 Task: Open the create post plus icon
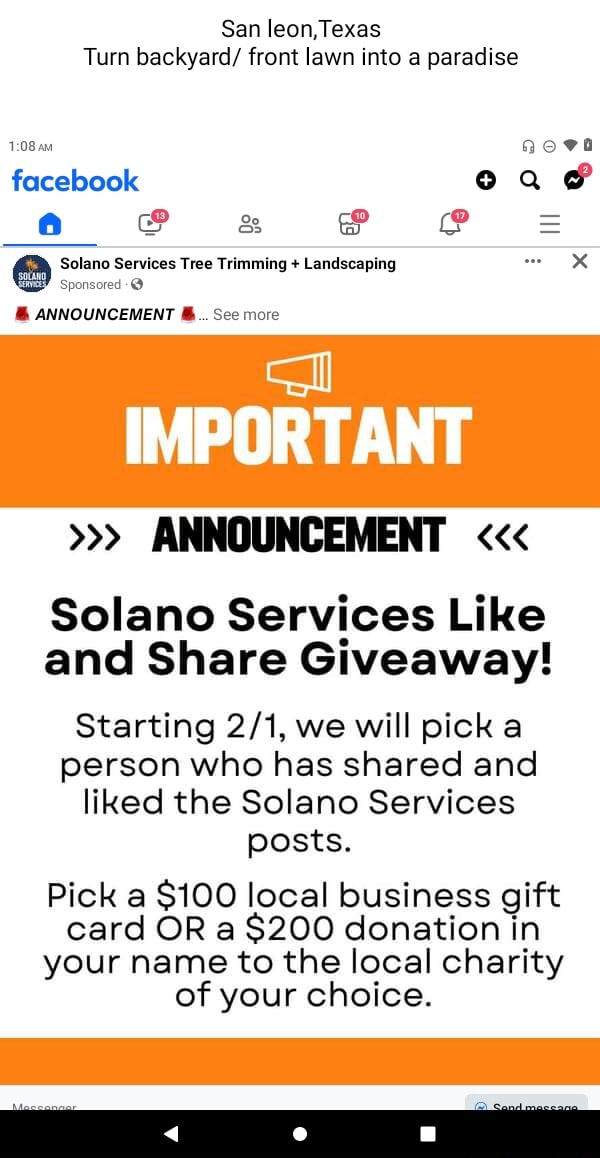coord(486,180)
